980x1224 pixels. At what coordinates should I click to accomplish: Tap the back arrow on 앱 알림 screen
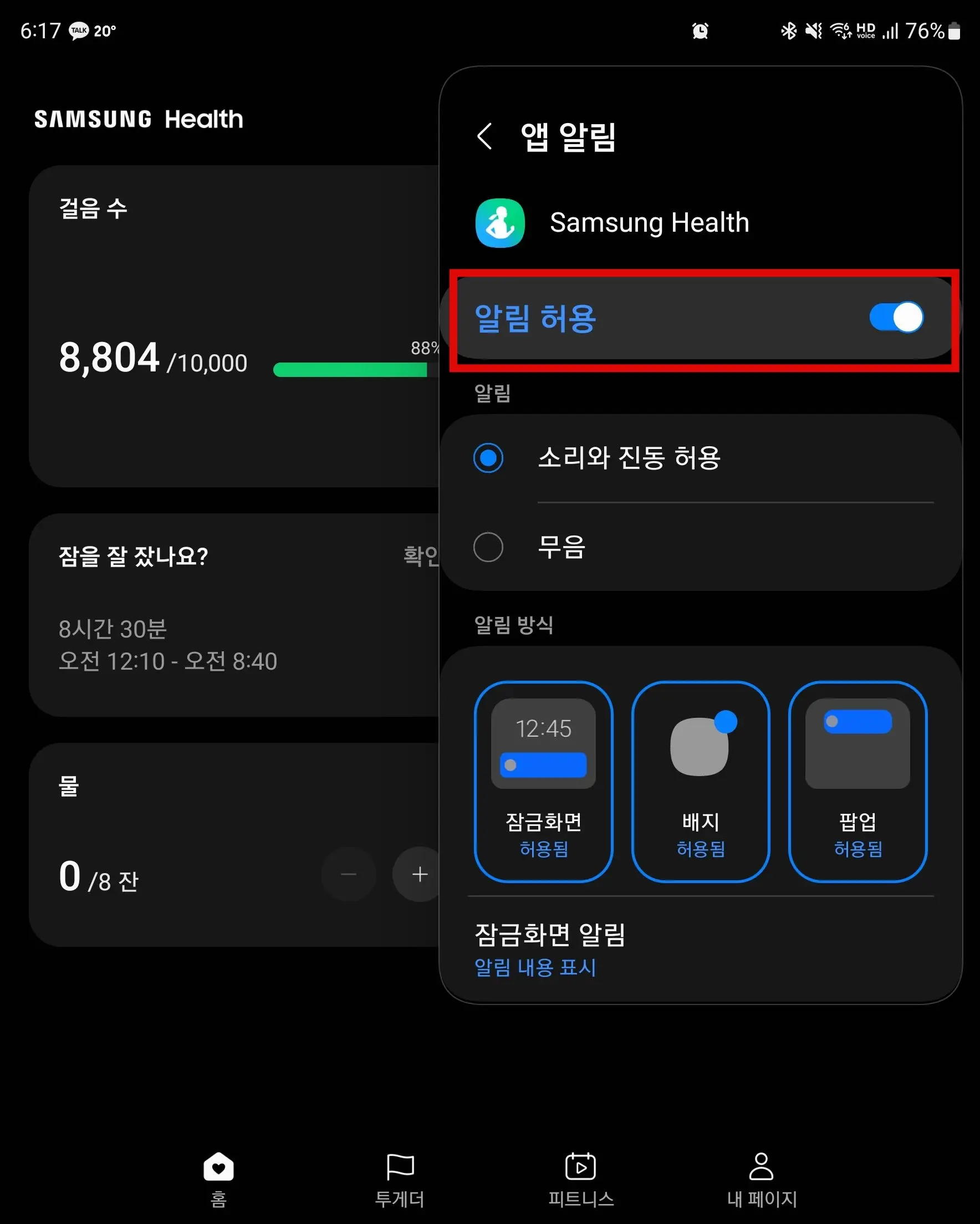pyautogui.click(x=486, y=136)
